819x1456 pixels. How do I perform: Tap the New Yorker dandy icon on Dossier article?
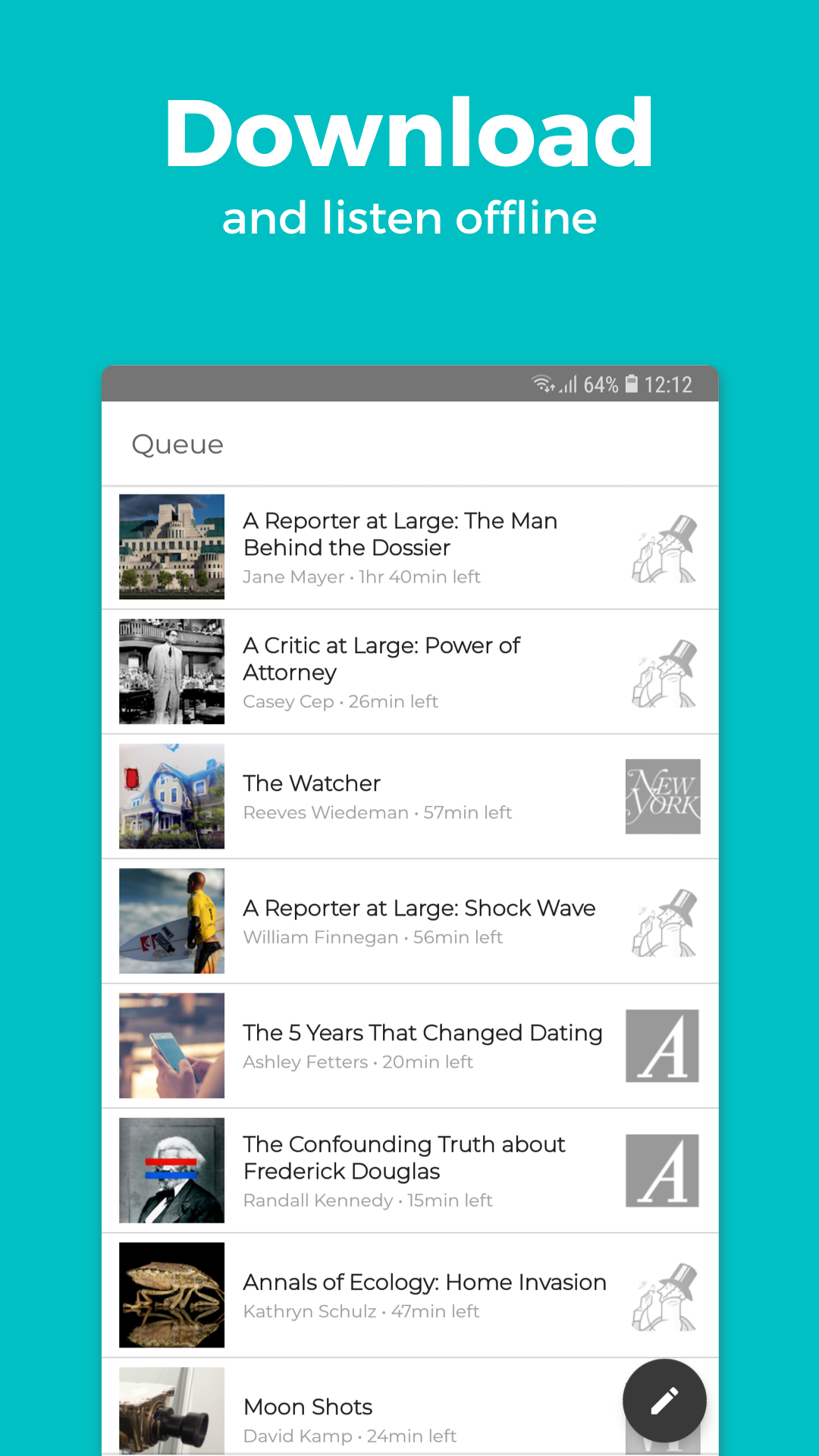(664, 547)
